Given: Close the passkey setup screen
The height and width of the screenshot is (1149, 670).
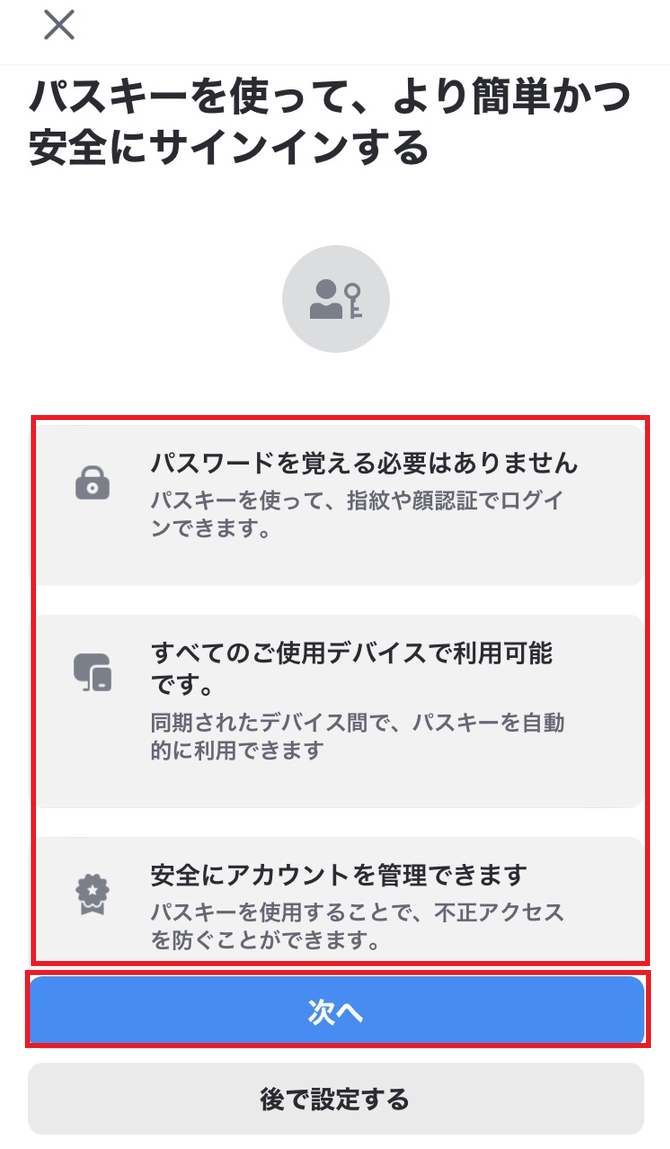Looking at the screenshot, I should tap(59, 25).
